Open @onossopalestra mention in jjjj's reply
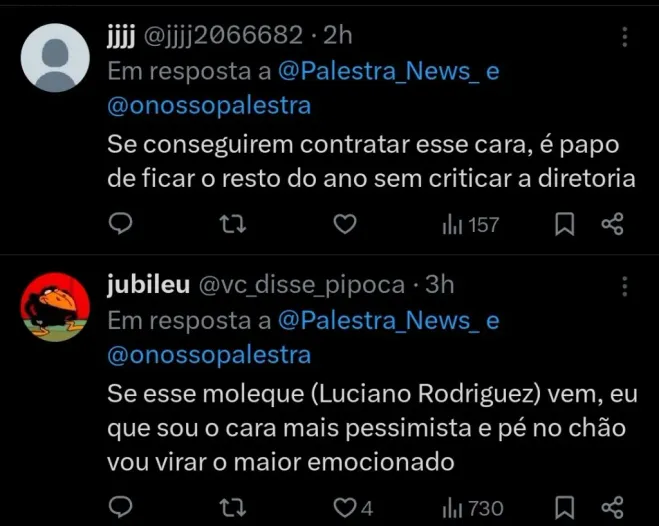The height and width of the screenshot is (526, 659). click(209, 105)
